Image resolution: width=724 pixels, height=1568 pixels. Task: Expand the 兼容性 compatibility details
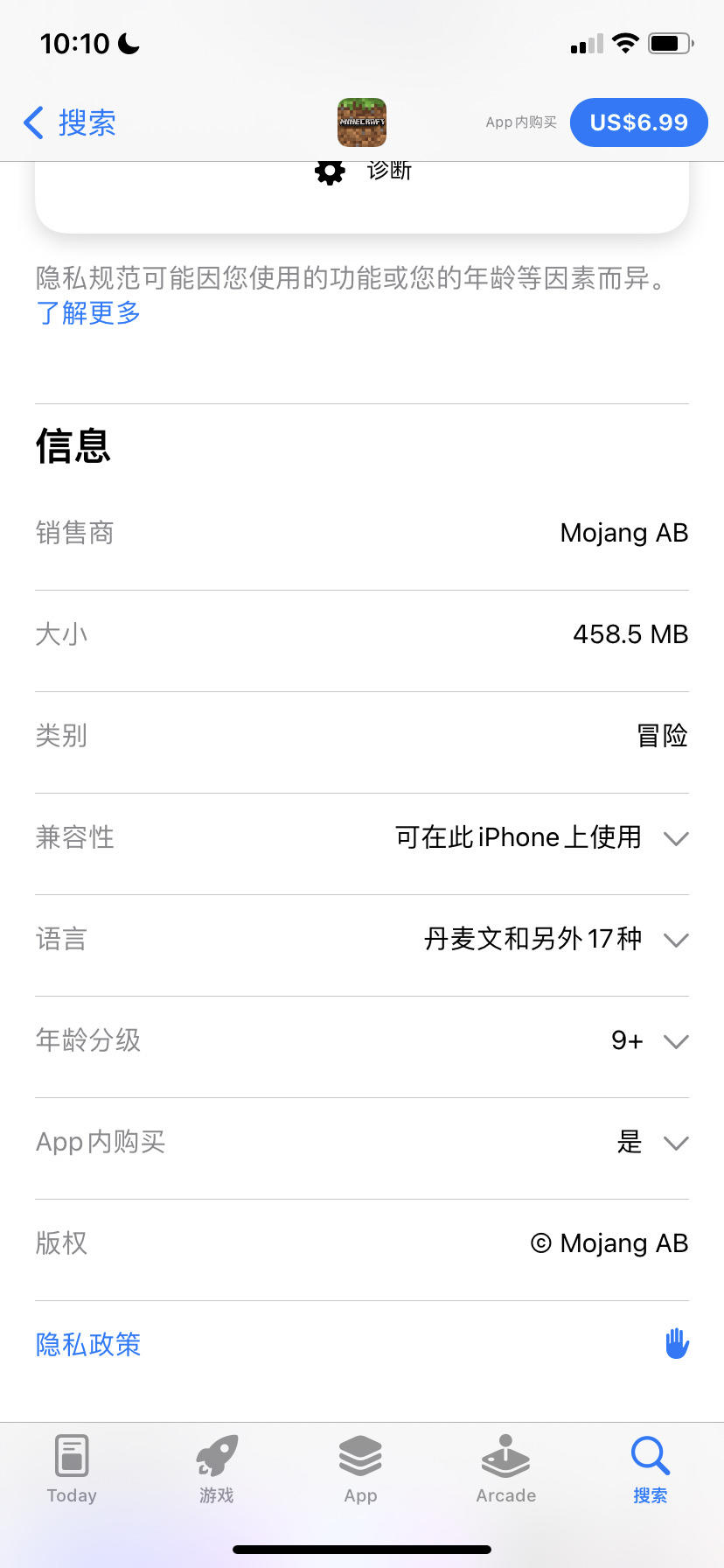click(x=675, y=838)
